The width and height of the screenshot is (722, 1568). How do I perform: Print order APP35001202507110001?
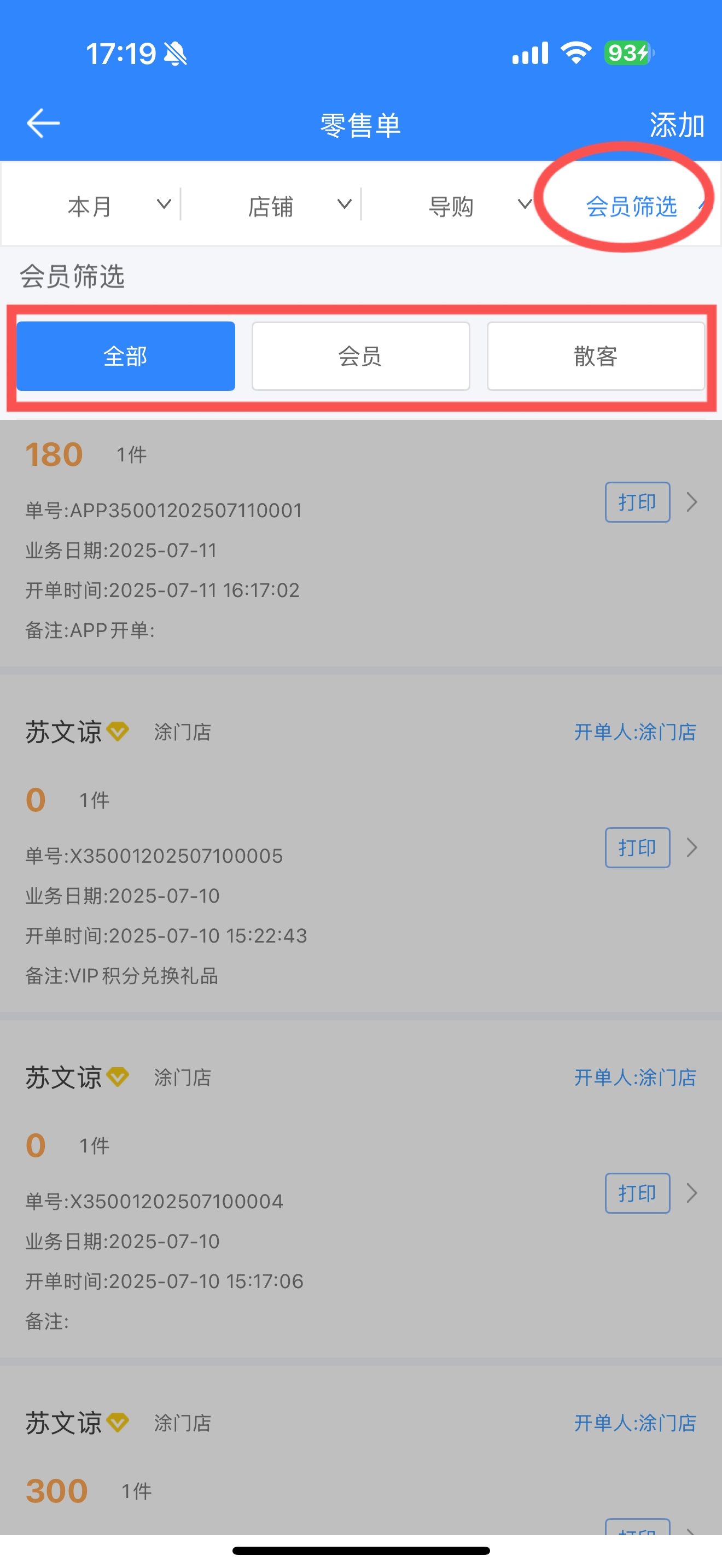coord(637,502)
